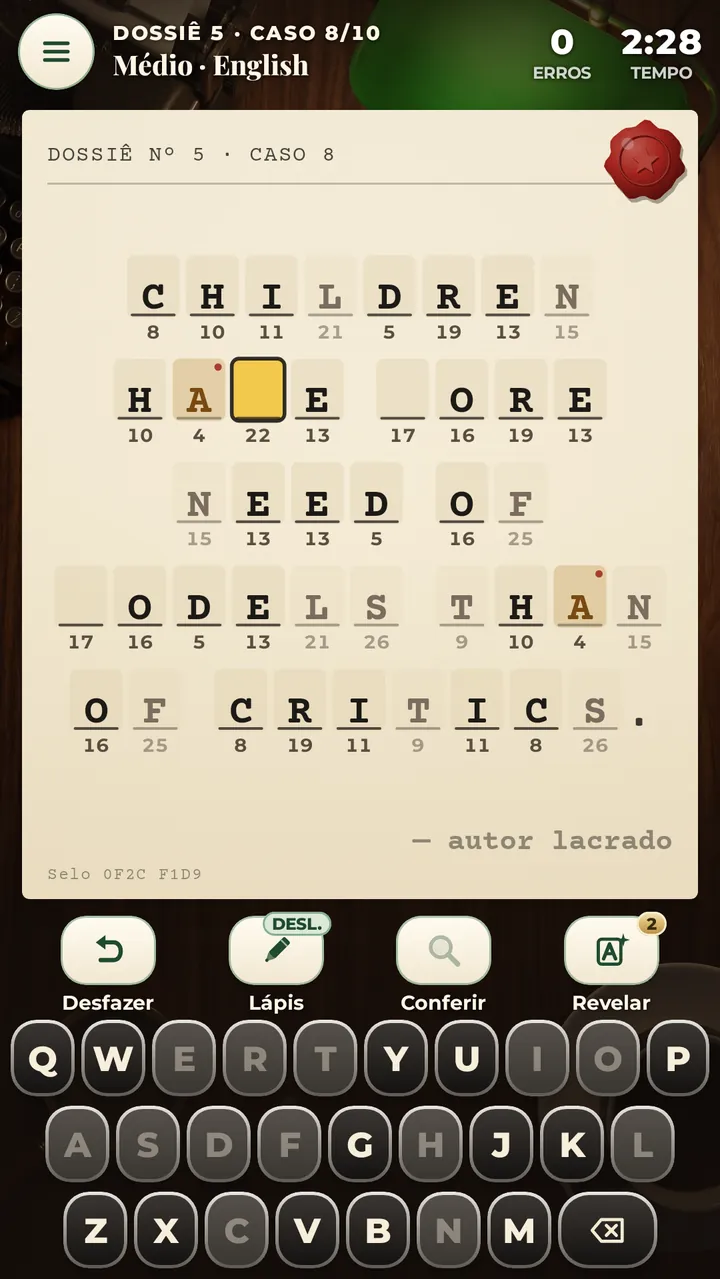
Task: Select the empty tile numbered 22
Action: tap(258, 390)
